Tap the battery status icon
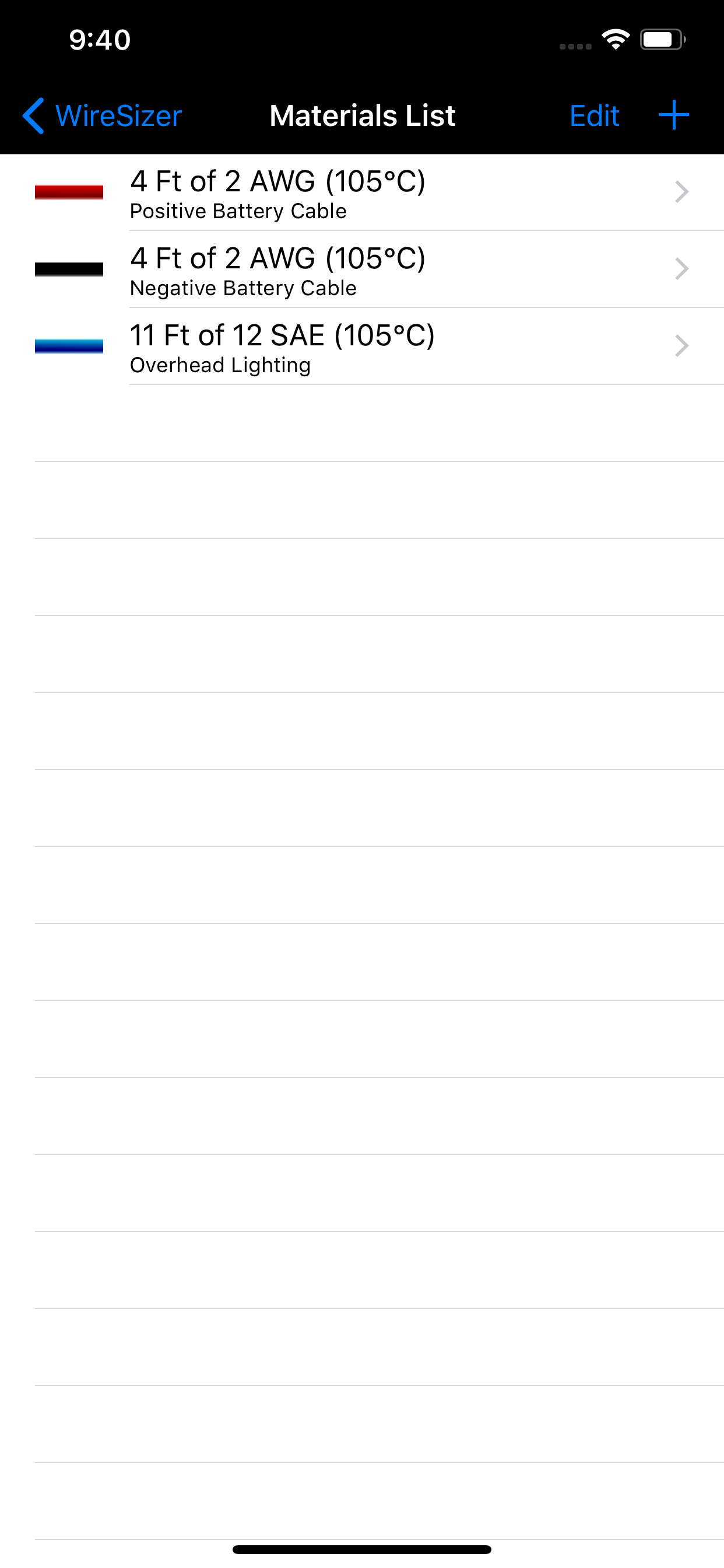 (660, 39)
